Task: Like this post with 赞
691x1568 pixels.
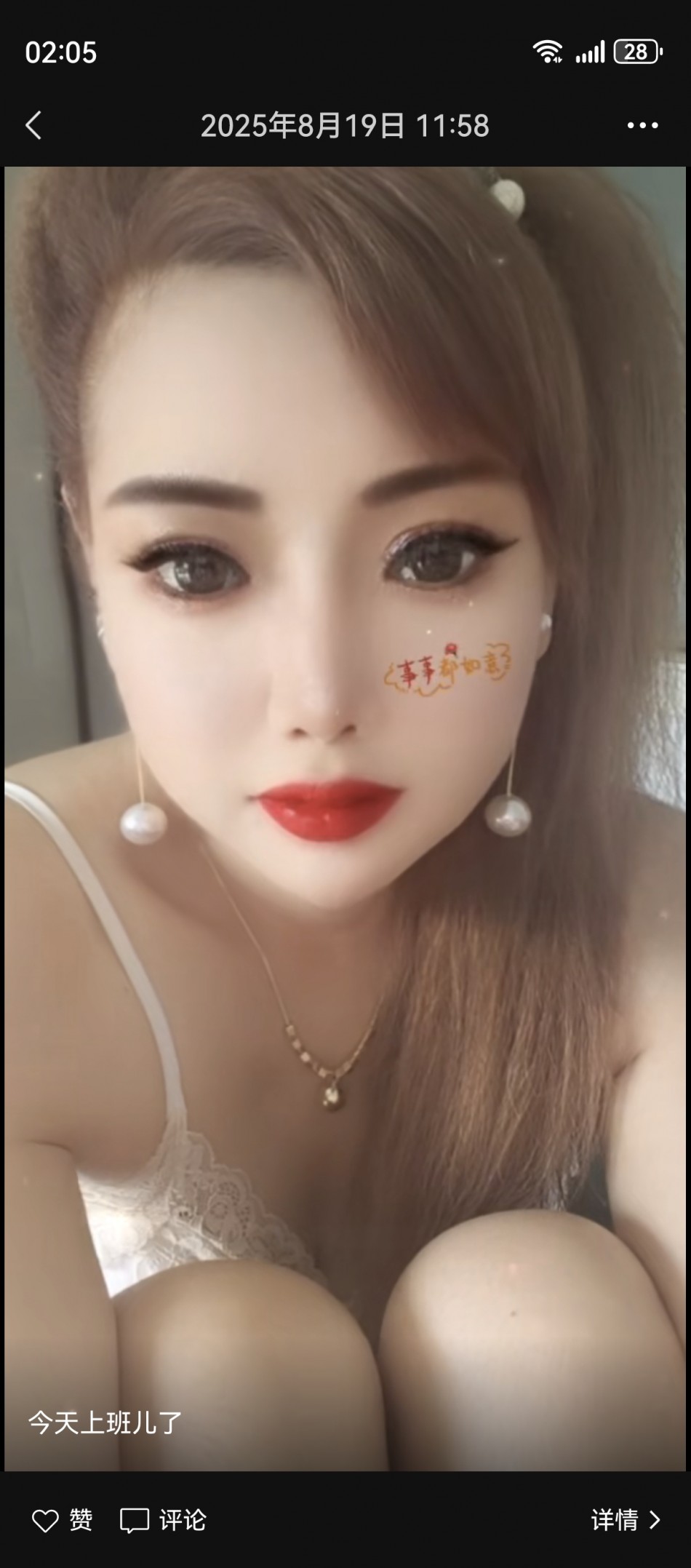Action: point(63,1520)
